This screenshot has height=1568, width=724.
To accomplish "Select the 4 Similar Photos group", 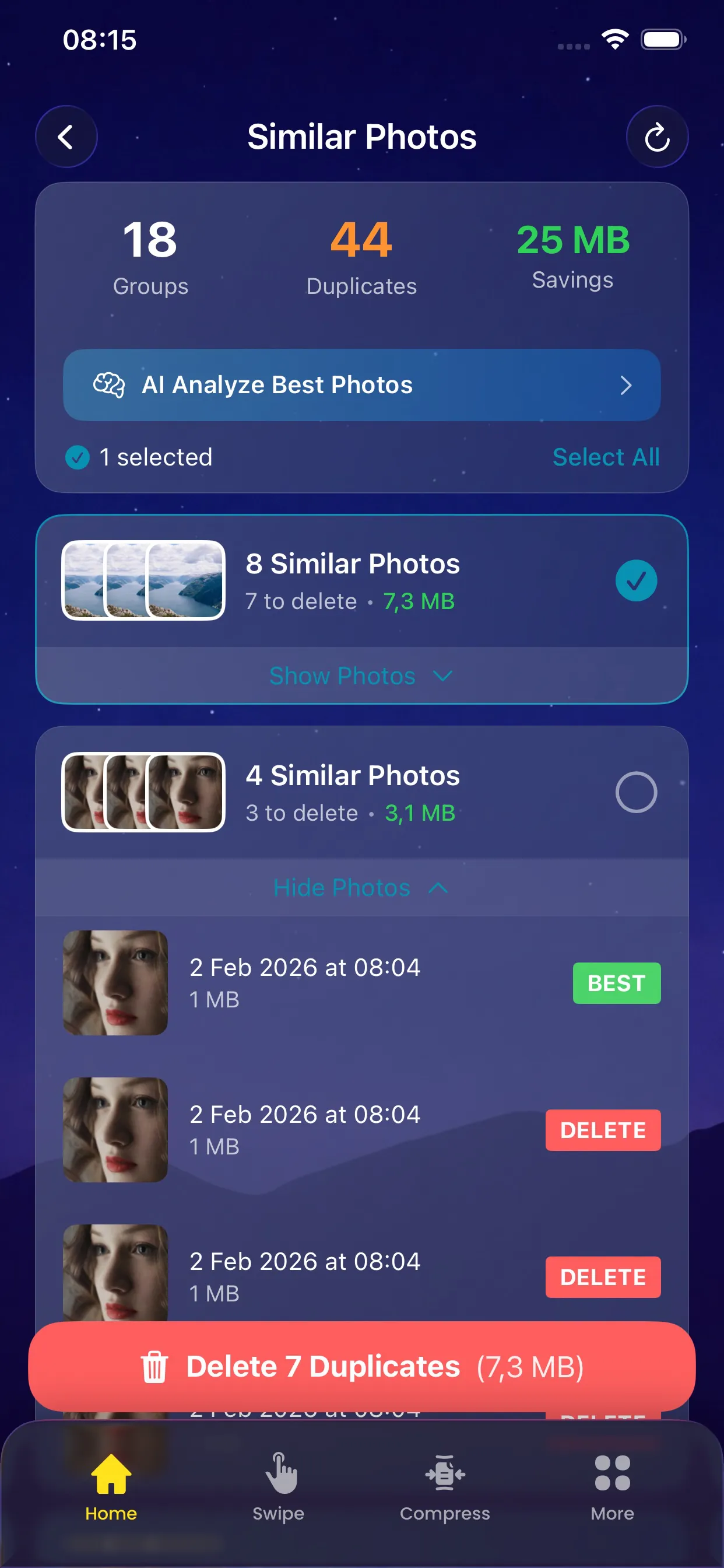I will click(636, 792).
